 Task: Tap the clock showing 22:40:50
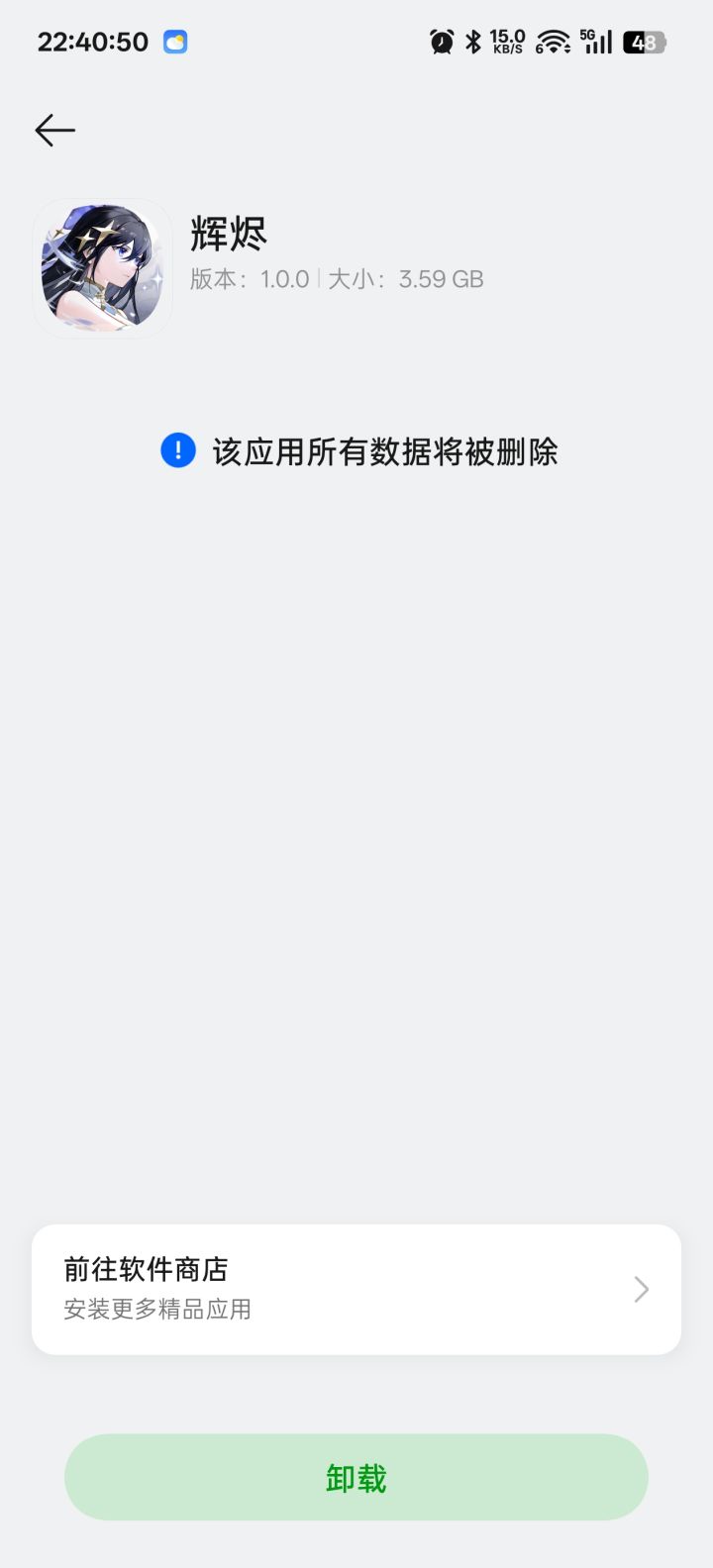click(92, 42)
